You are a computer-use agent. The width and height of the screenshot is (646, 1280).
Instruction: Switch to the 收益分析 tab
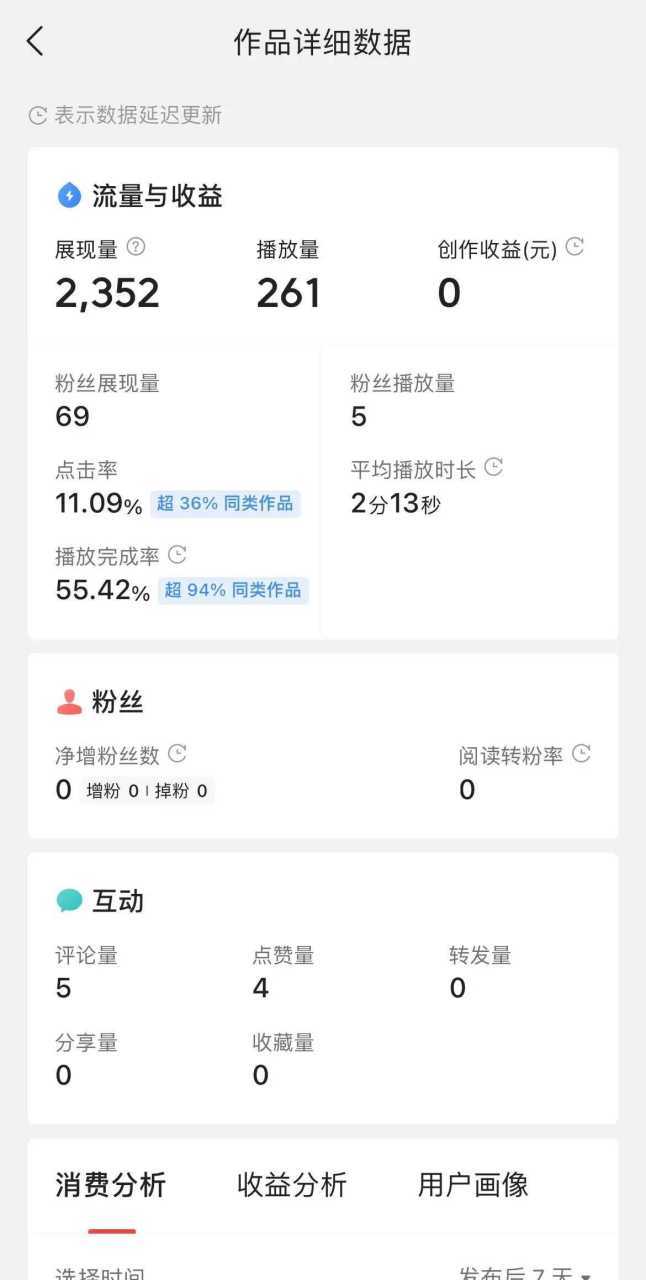coord(292,1185)
